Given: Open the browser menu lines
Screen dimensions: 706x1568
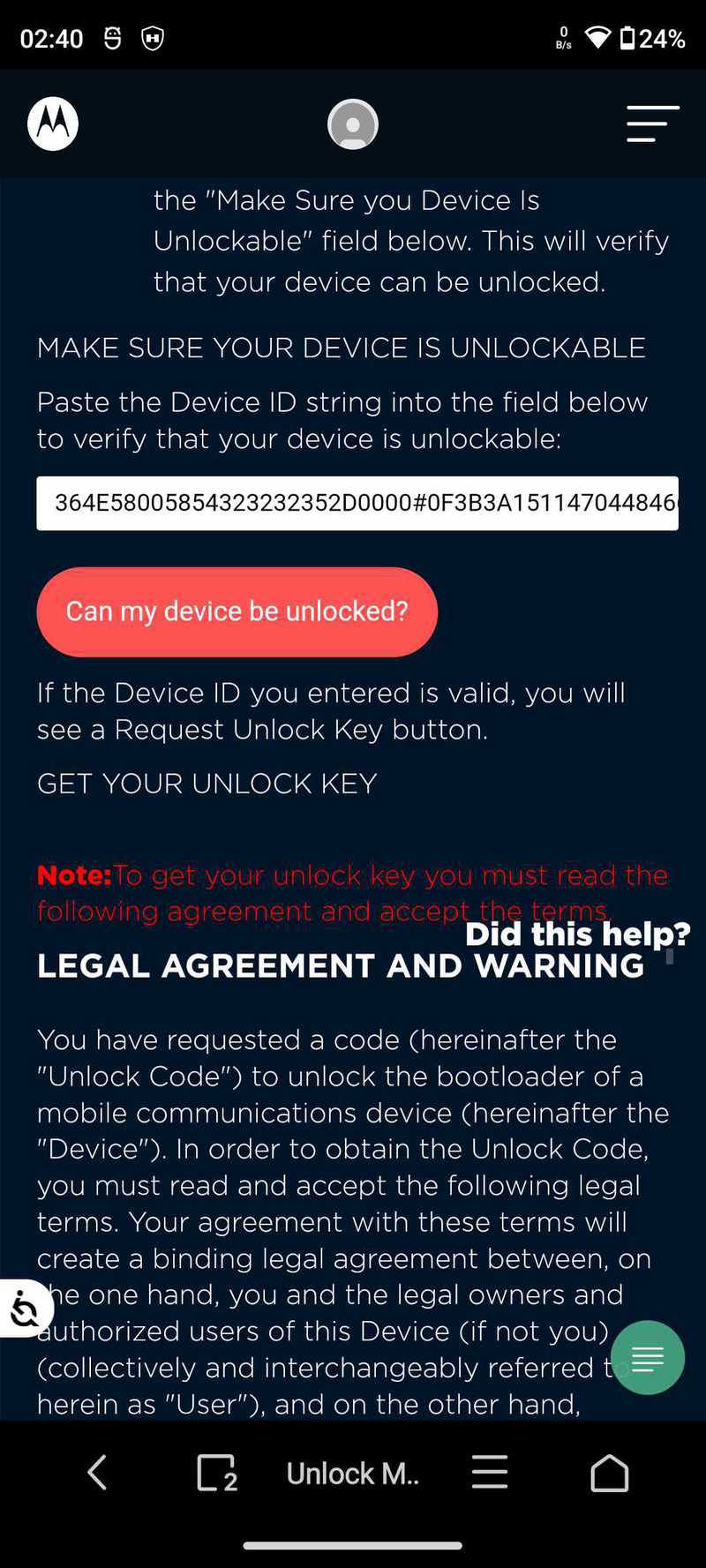Looking at the screenshot, I should (490, 1473).
